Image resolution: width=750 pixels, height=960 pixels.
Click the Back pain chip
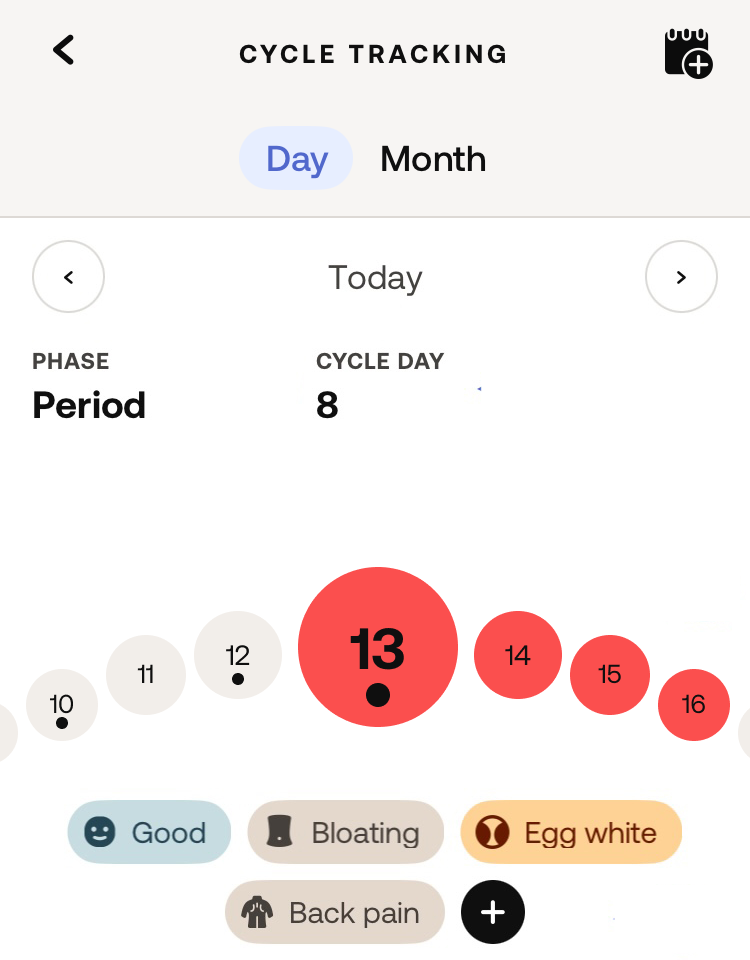[334, 911]
